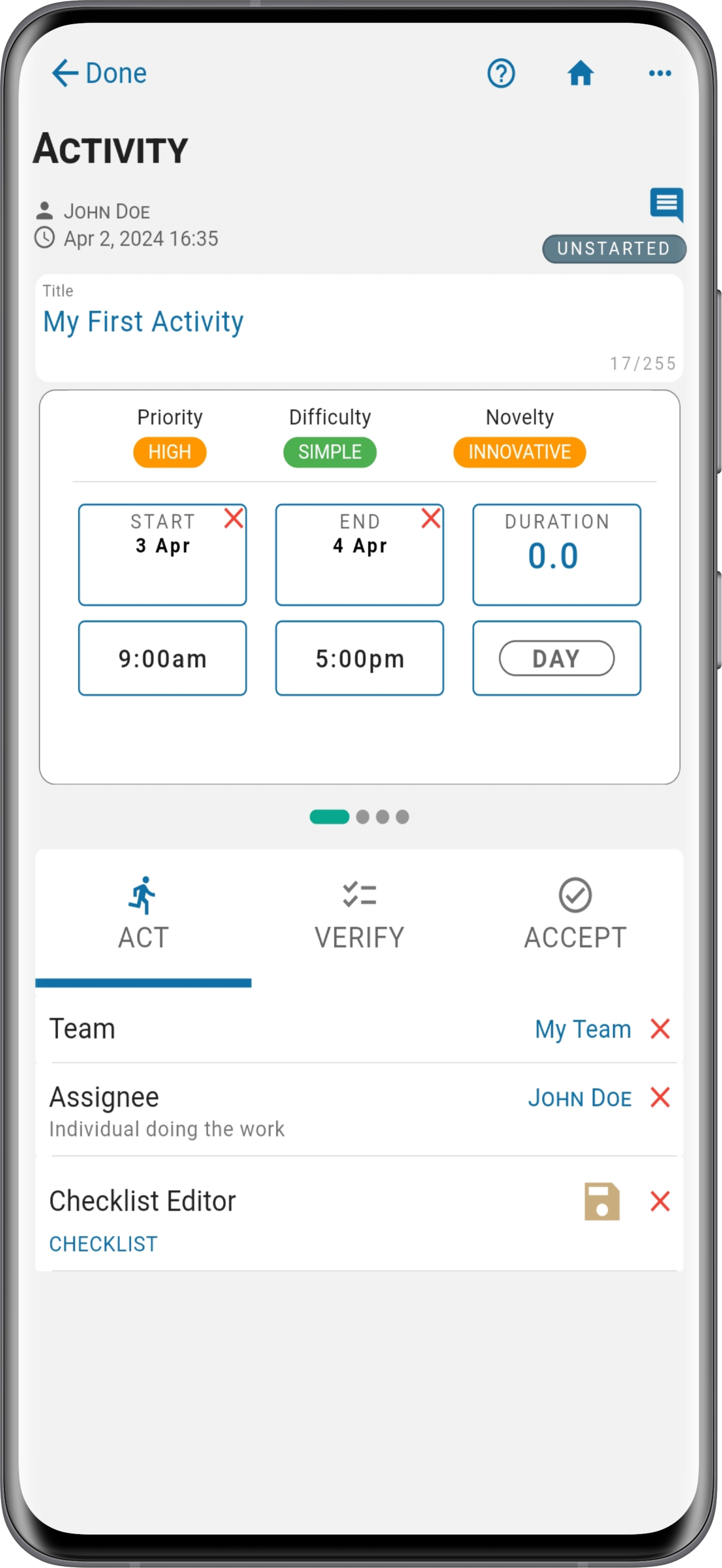Go to the home screen icon
Image resolution: width=722 pixels, height=1568 pixels.
[580, 74]
